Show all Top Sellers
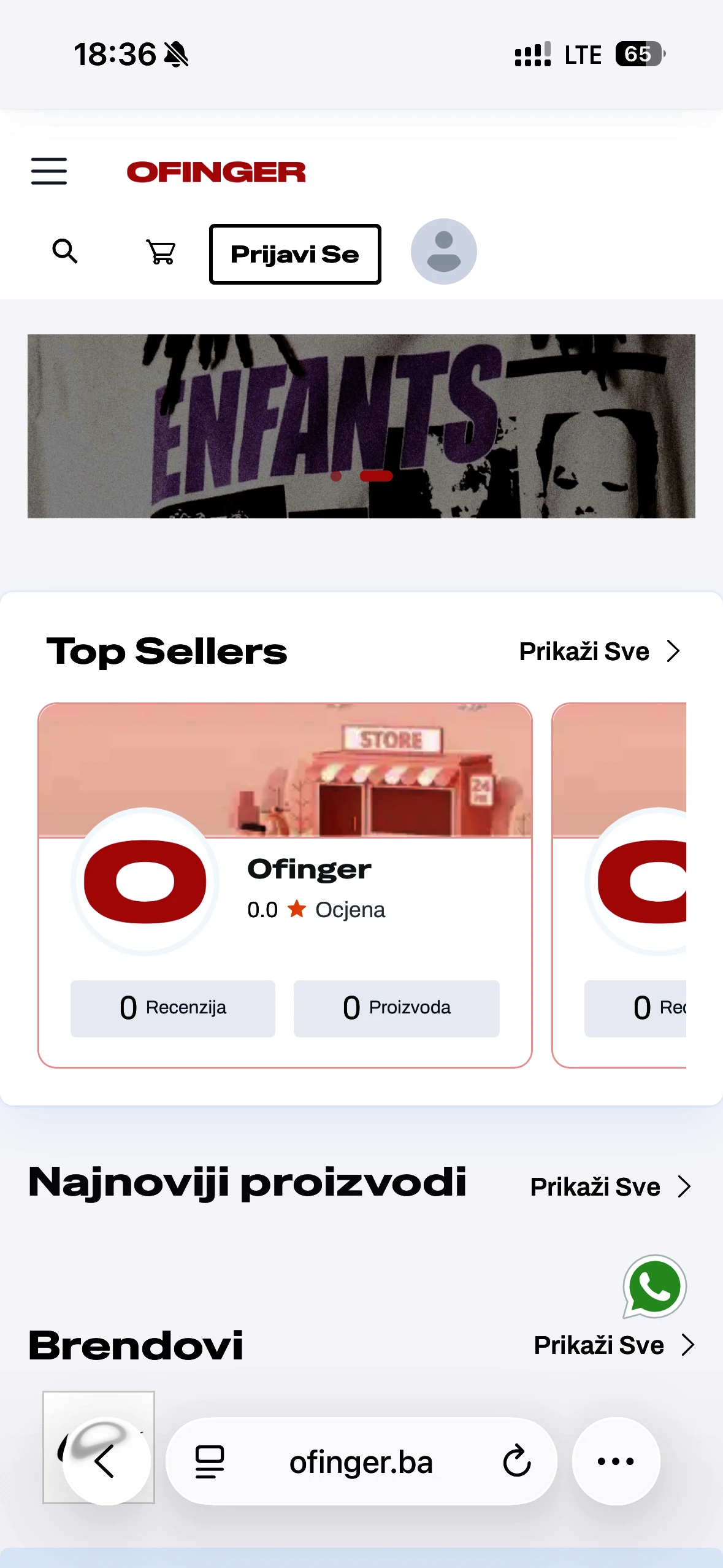Screen dimensions: 723x1568 click(x=599, y=651)
